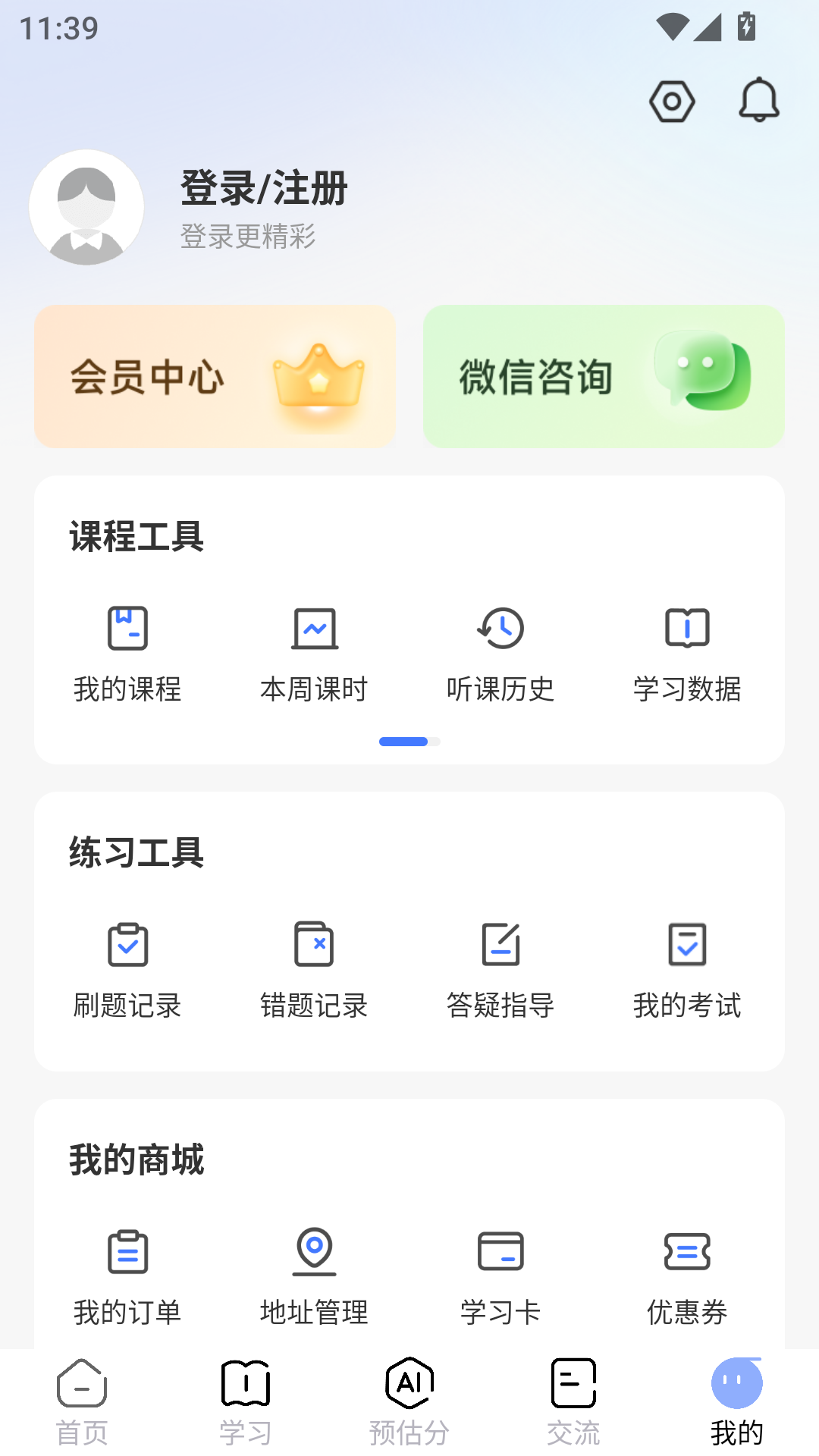Viewport: 819px width, 1456px height.
Task: Check 学习数据 study statistics
Action: click(687, 654)
